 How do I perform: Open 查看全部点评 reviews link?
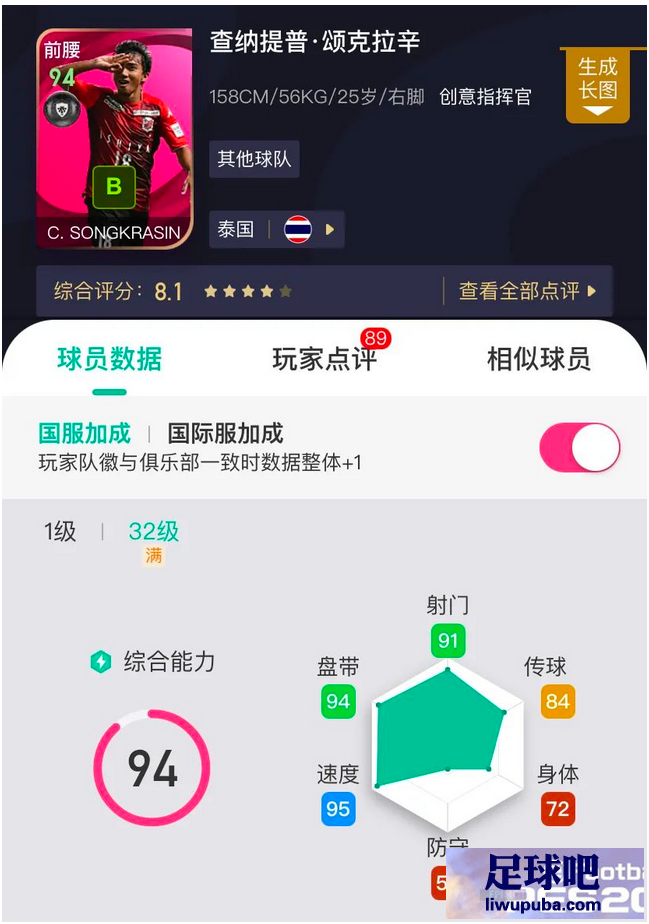(527, 291)
